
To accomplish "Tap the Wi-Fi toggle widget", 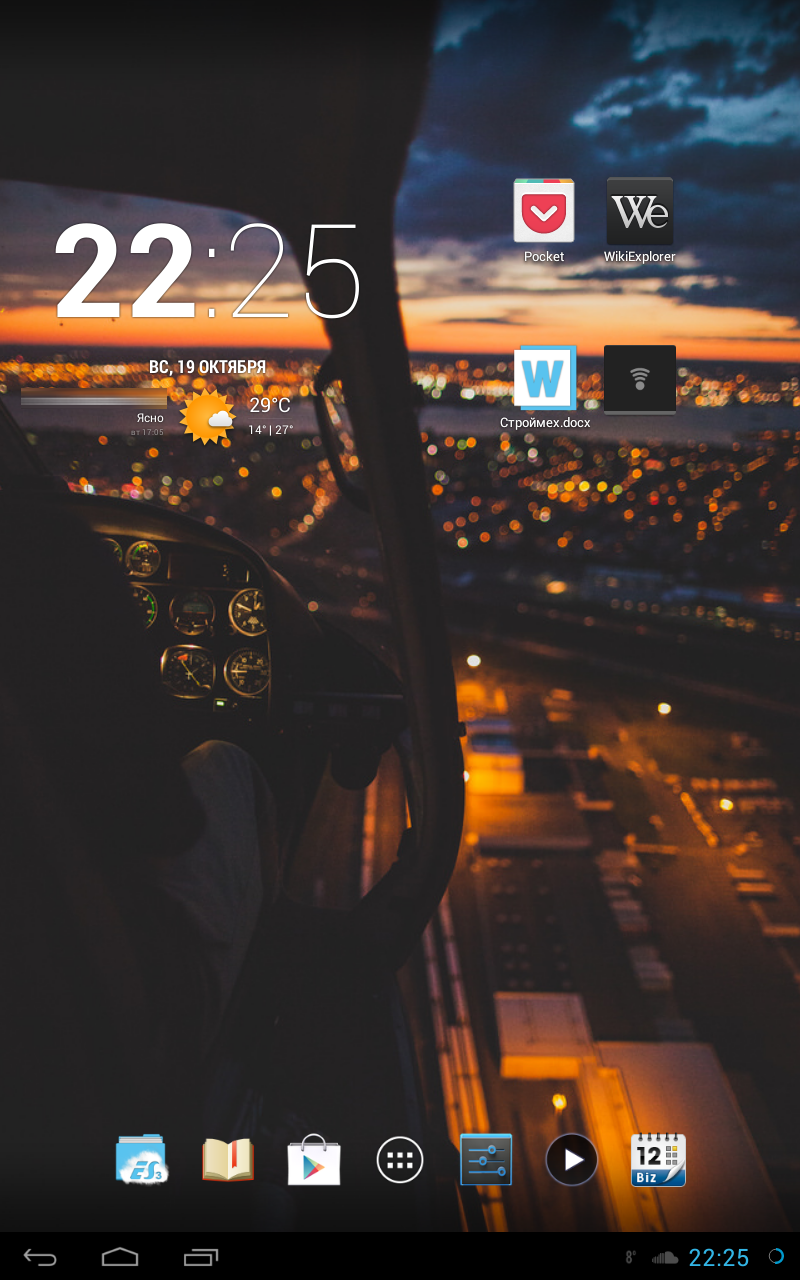I will coord(639,379).
